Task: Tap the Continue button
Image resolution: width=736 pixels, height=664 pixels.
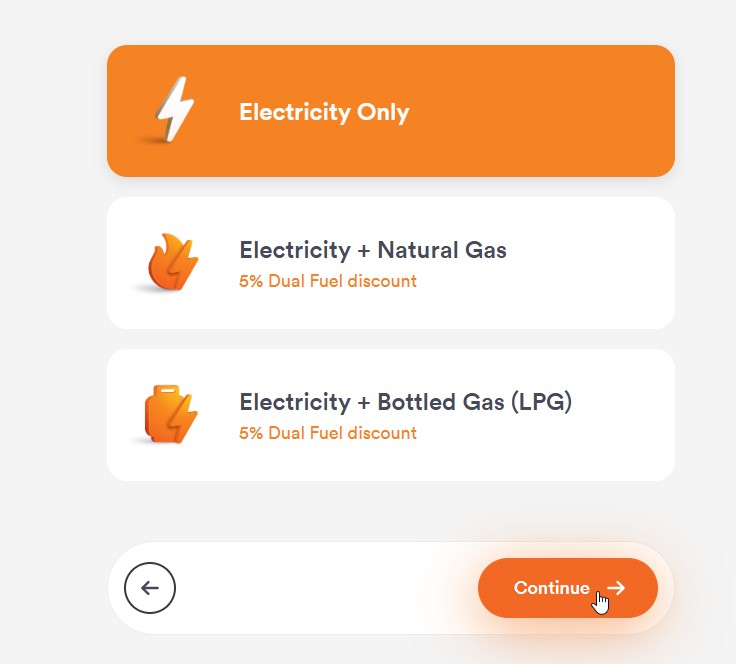Action: [567, 588]
